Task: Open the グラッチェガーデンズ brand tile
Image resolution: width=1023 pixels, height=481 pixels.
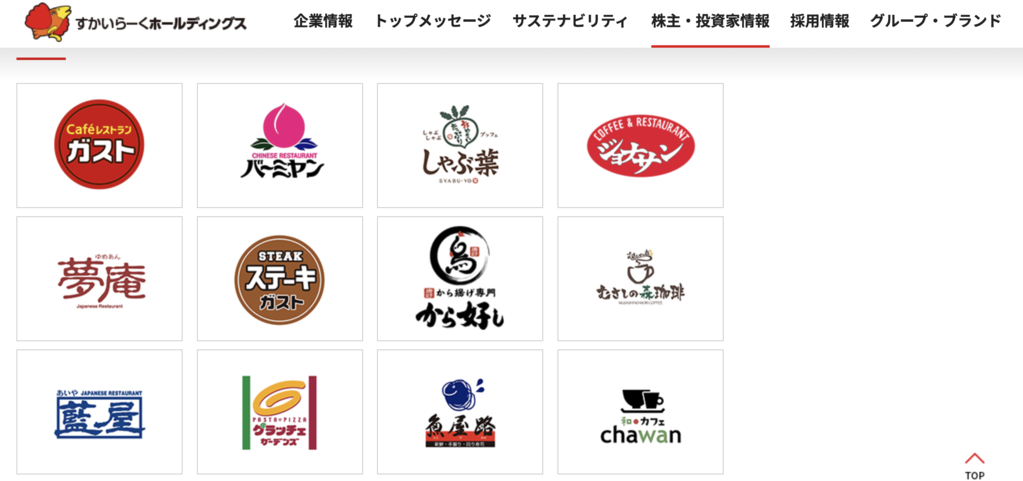Action: click(279, 411)
